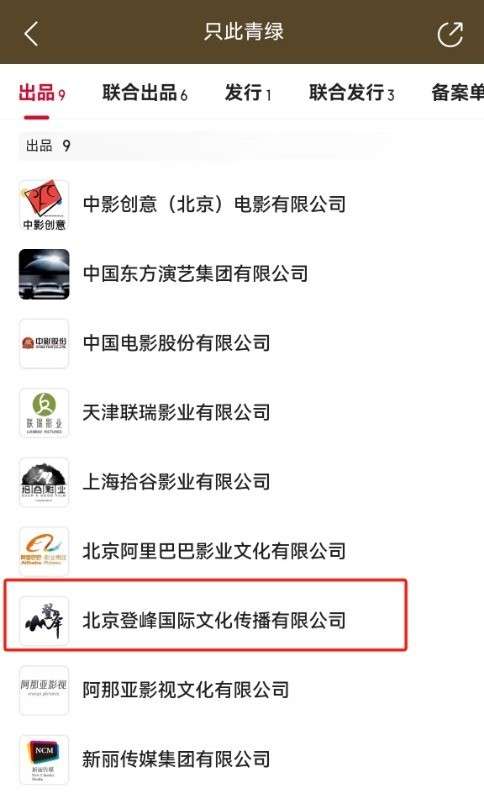Screen dimensions: 484x794
Task: Switch to the 备案单 tab
Action: pyautogui.click(x=457, y=93)
